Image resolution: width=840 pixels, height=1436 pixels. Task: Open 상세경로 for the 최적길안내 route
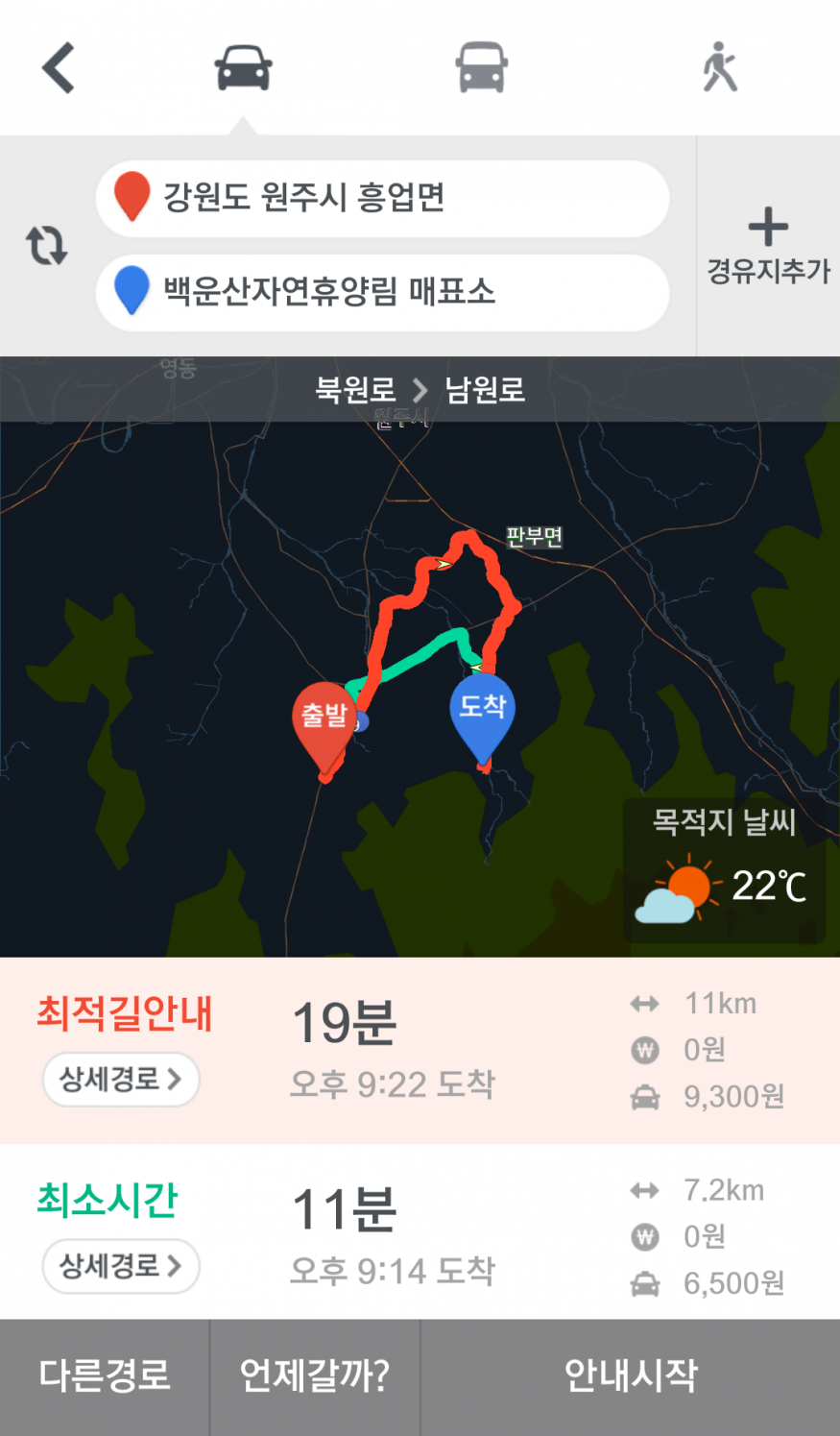pyautogui.click(x=121, y=1080)
